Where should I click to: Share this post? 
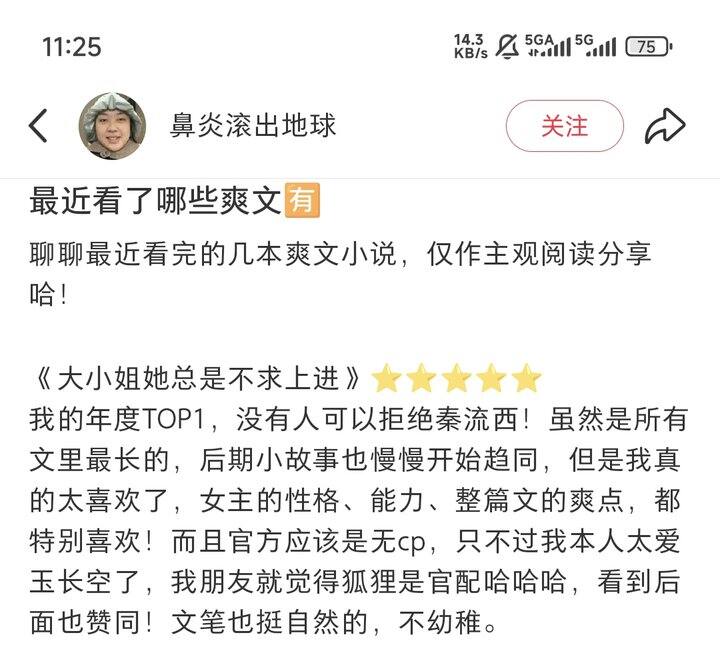665,126
